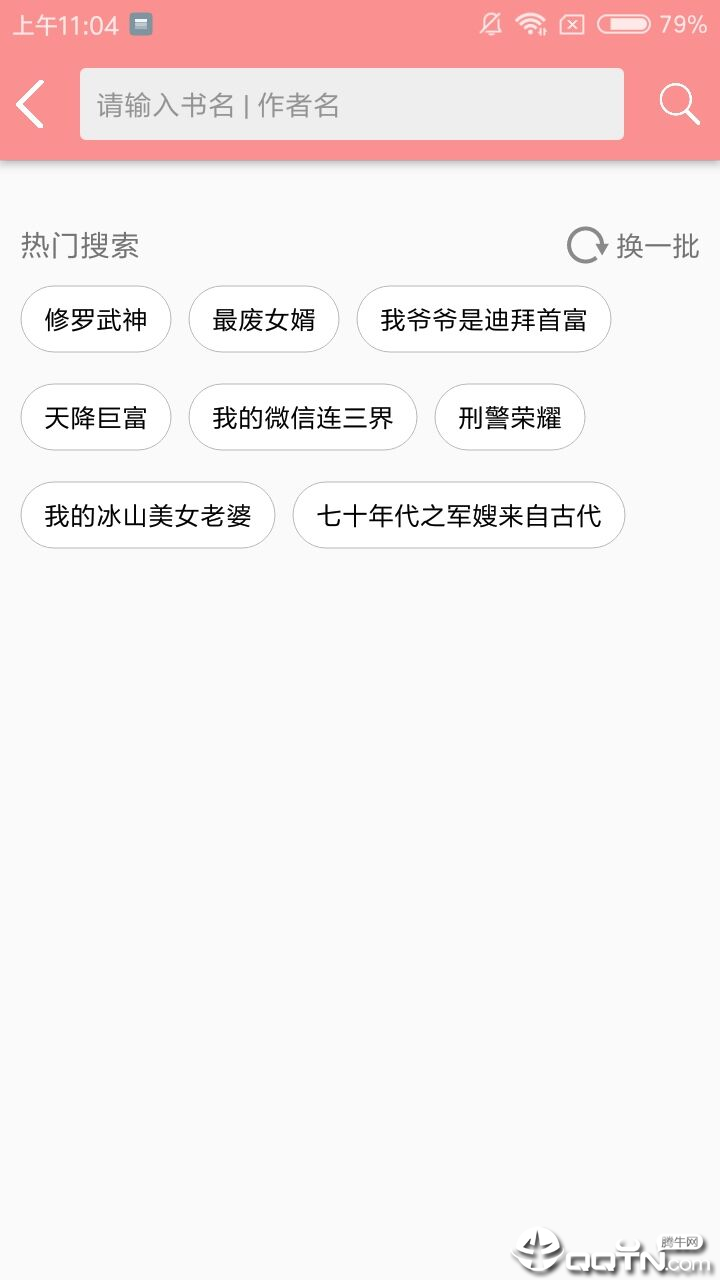The height and width of the screenshot is (1280, 720).
Task: Select the 修罗武神 hot search chip
Action: pyautogui.click(x=96, y=320)
